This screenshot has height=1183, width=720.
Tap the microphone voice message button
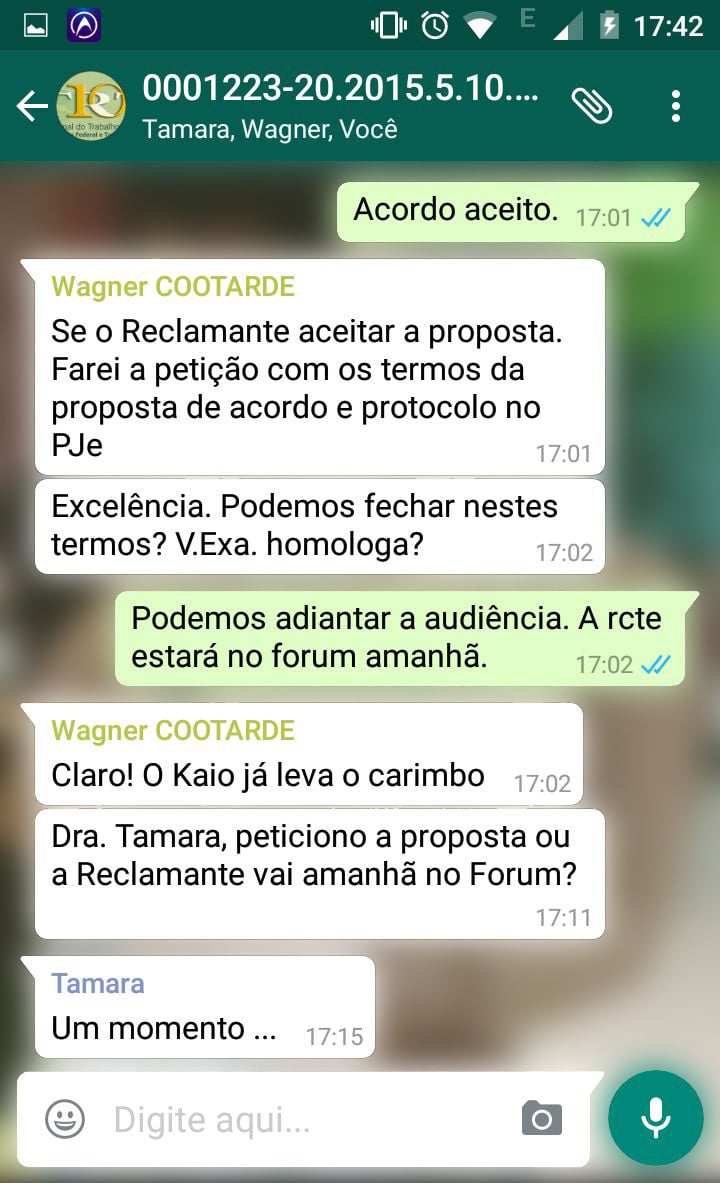click(x=656, y=1118)
